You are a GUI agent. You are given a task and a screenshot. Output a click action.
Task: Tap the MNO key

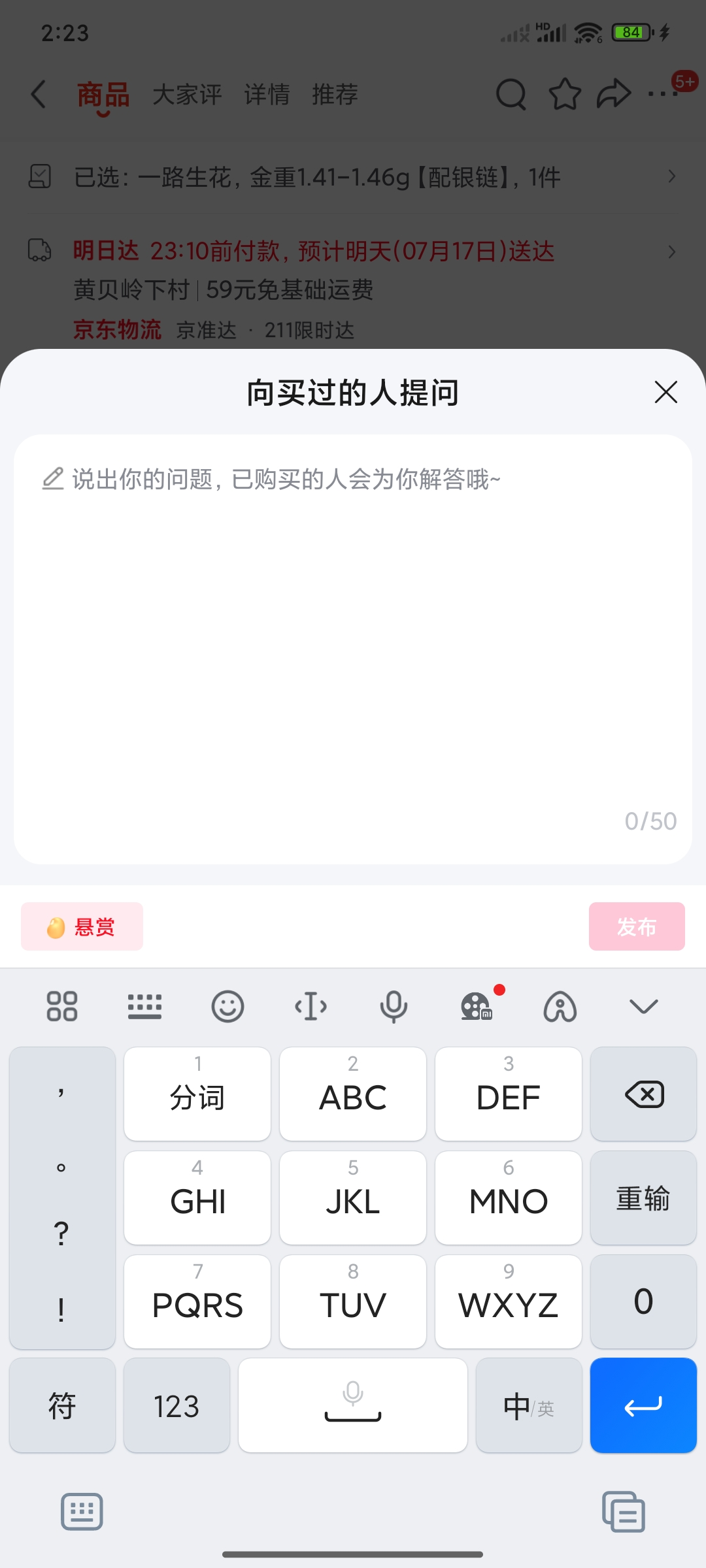509,1198
